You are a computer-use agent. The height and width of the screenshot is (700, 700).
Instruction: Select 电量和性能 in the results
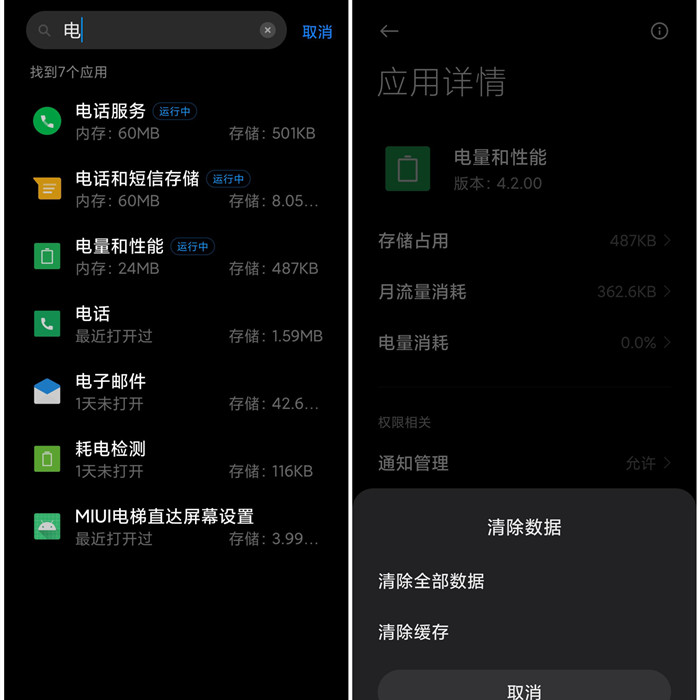coord(175,256)
